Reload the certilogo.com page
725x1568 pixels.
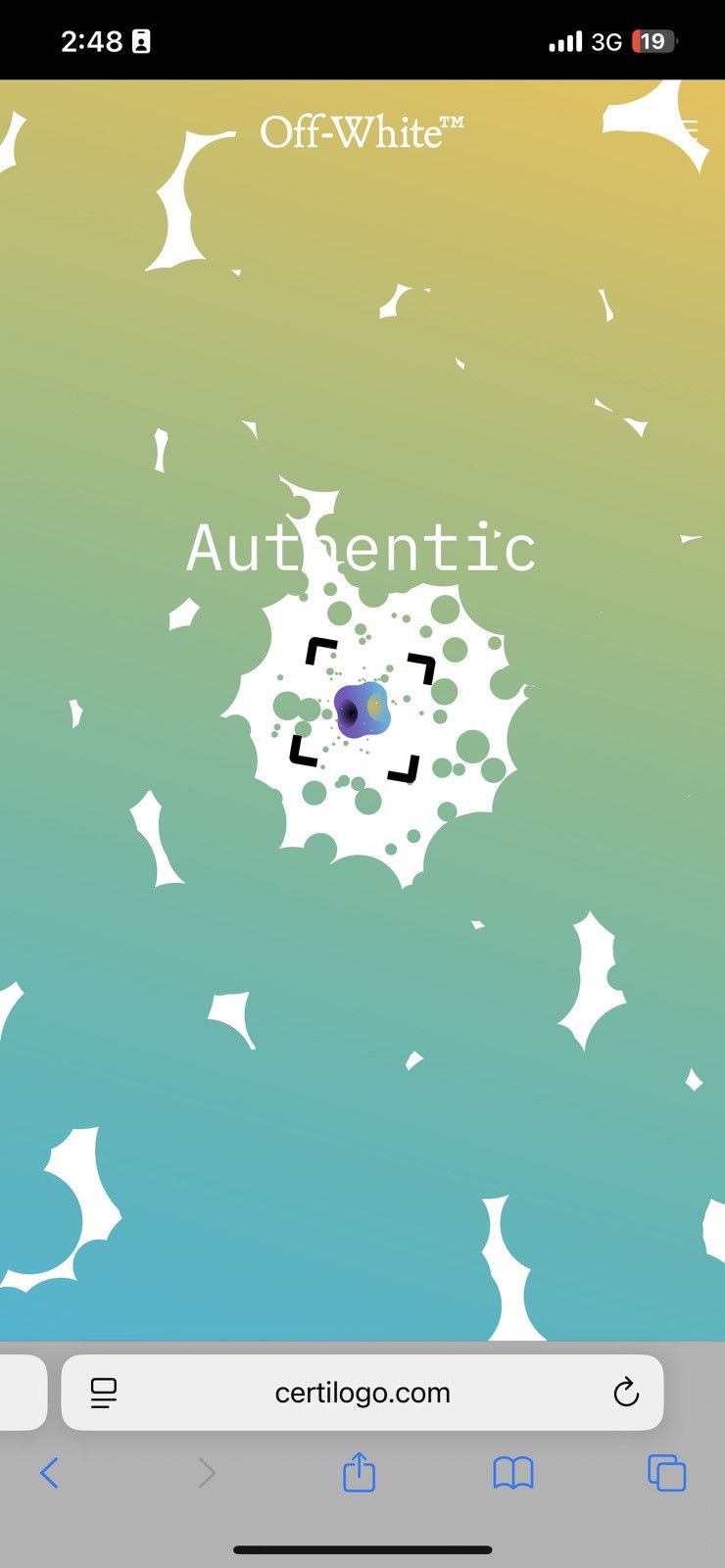pyautogui.click(x=626, y=1393)
